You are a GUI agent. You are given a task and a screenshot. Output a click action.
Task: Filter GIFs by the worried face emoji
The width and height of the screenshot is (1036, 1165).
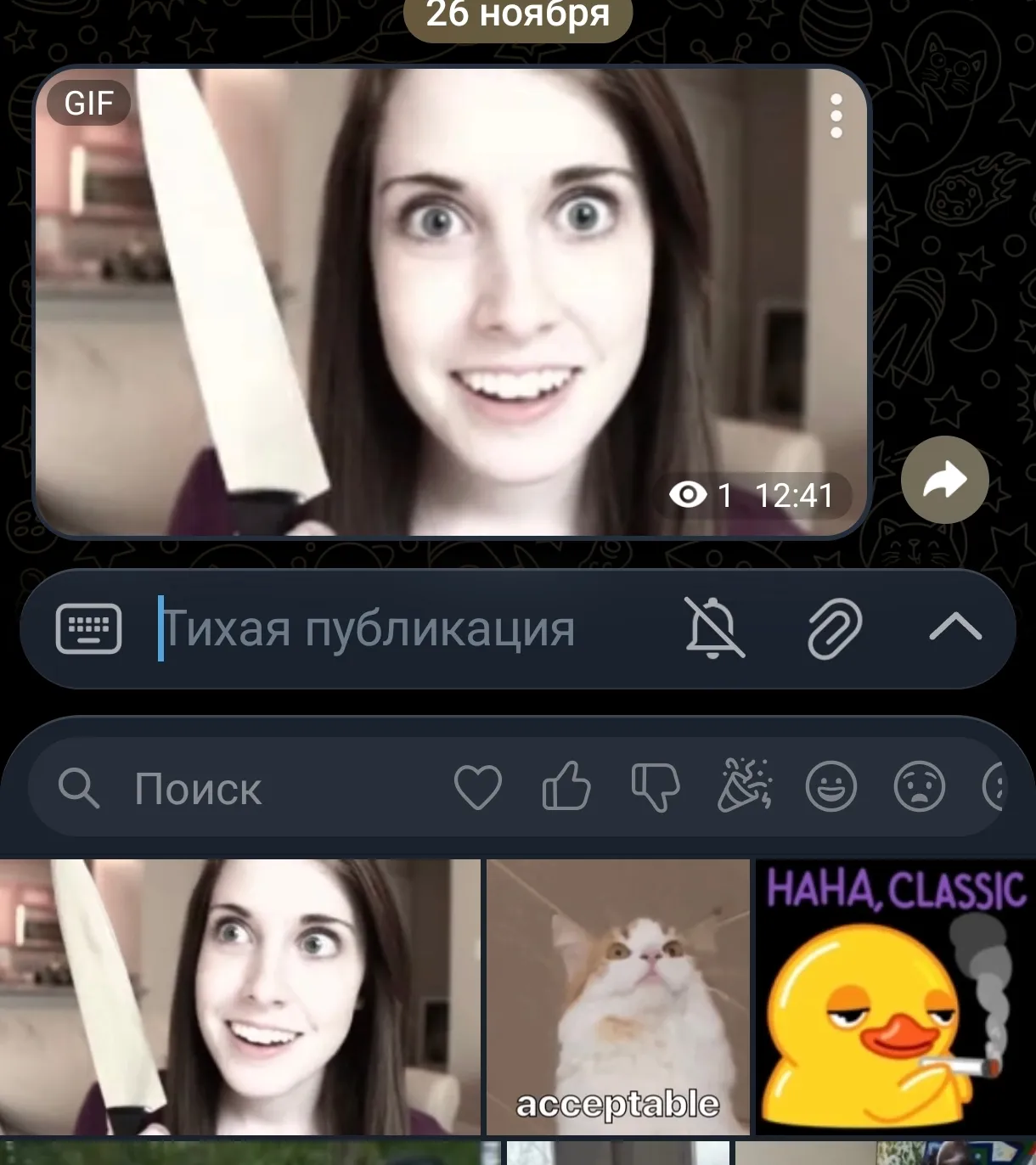coord(920,787)
